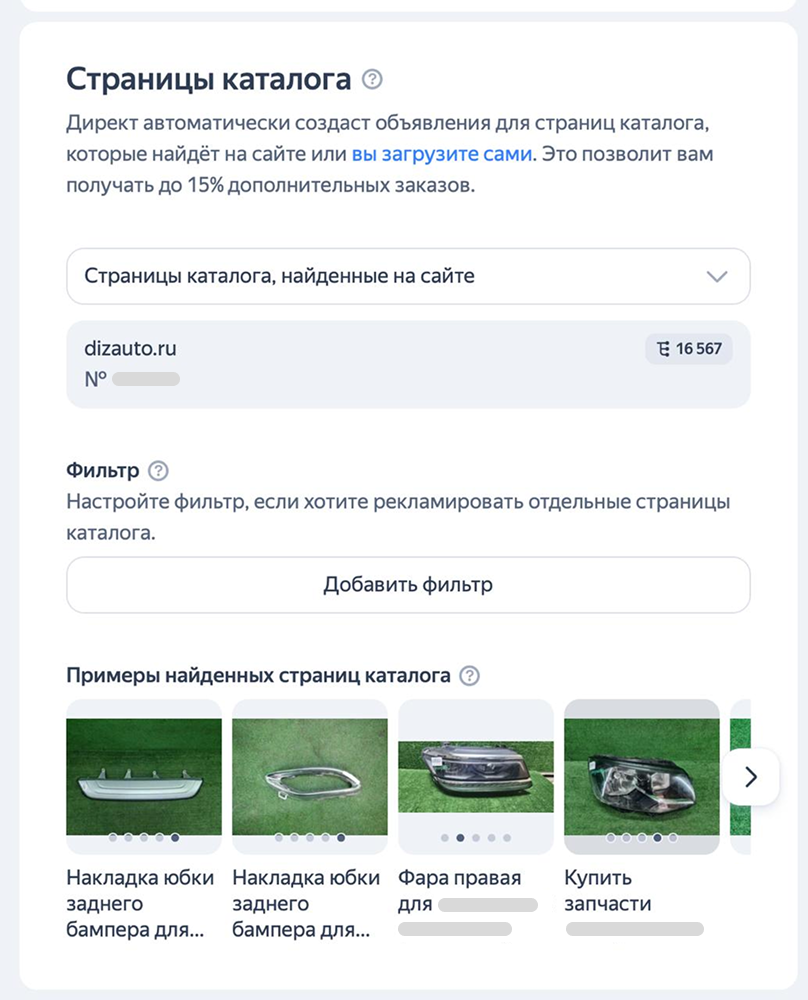Click the Добавить фильтр button
Viewport: 808px width, 1000px height.
click(408, 585)
